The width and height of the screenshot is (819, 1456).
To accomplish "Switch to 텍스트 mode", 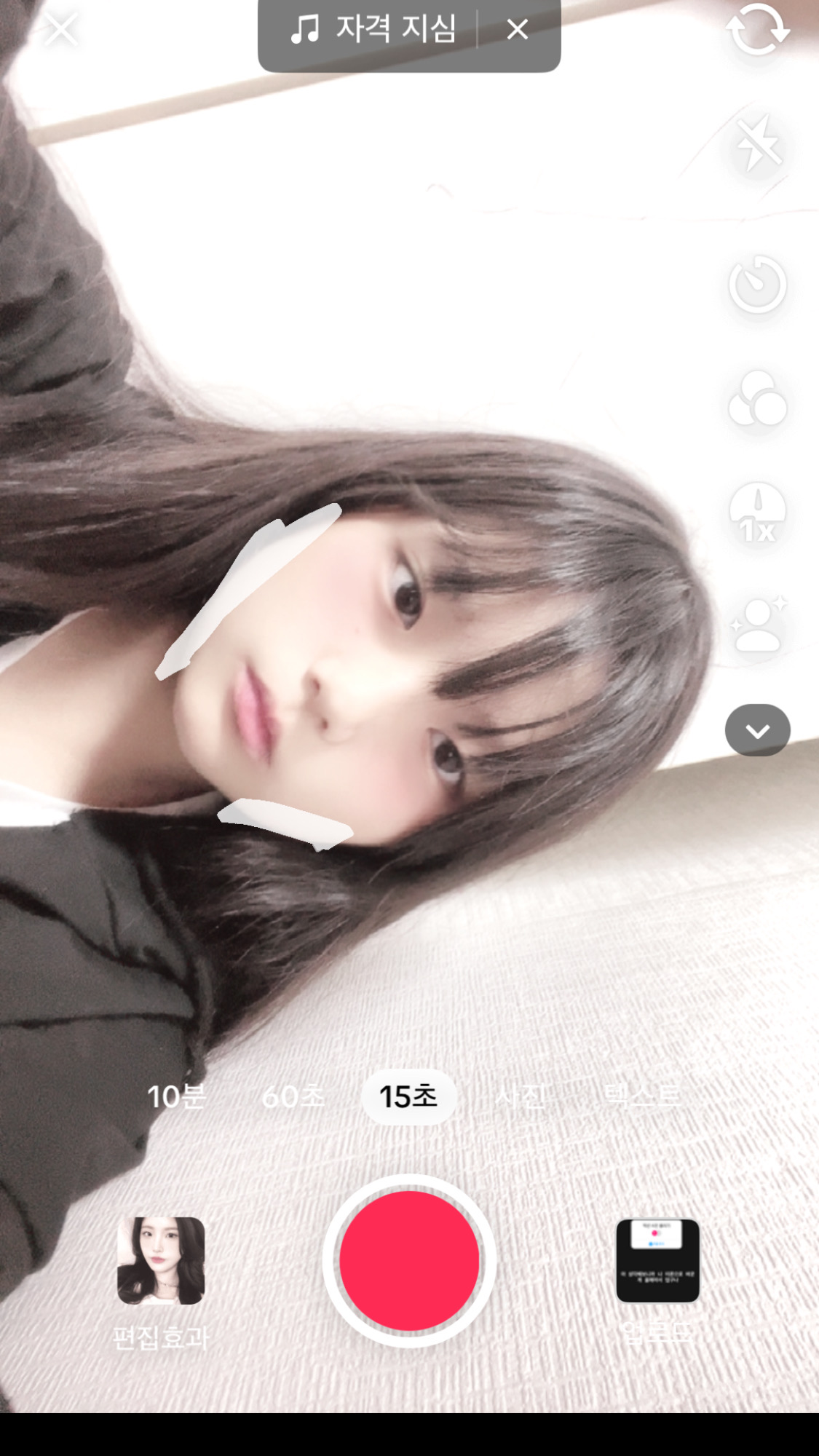I will [642, 1094].
